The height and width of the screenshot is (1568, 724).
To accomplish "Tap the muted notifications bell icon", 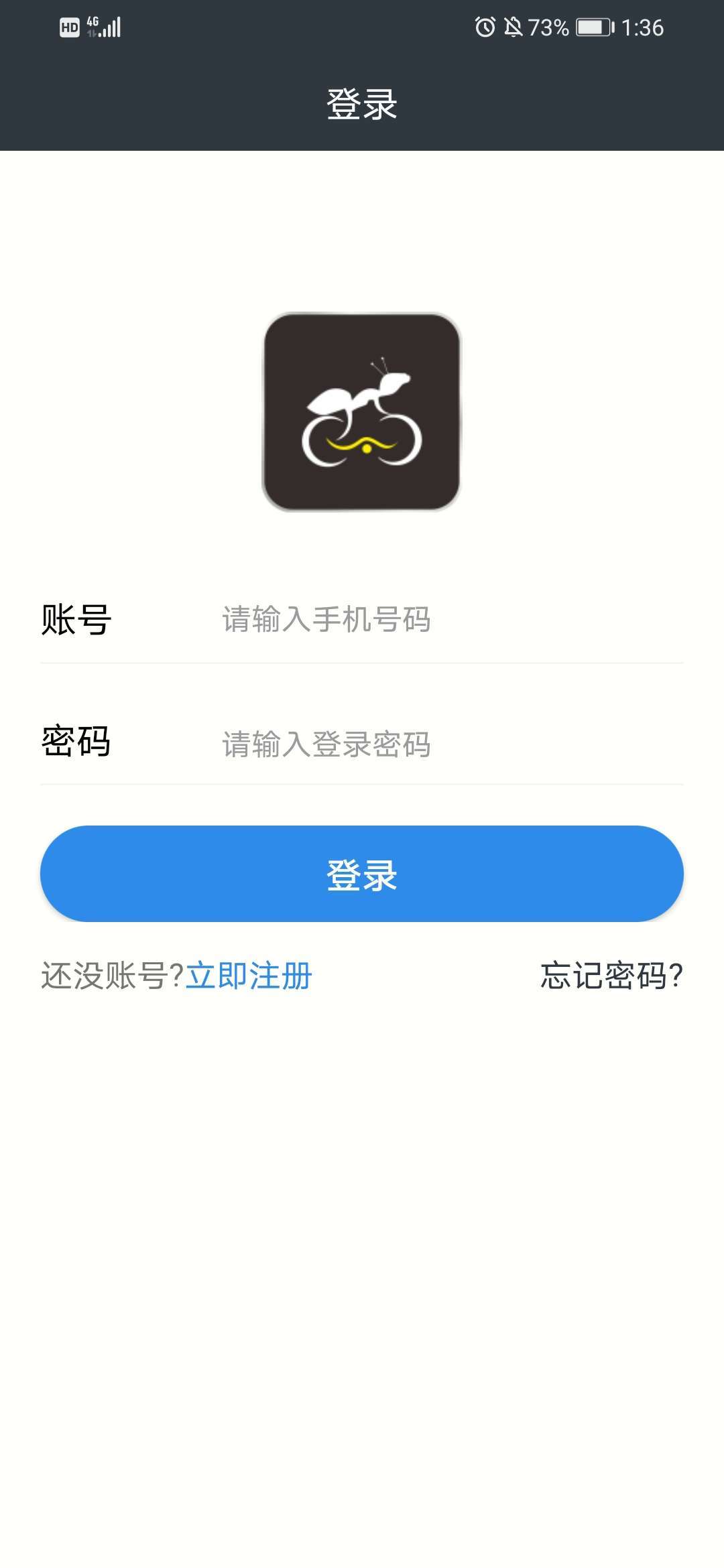I will click(x=515, y=28).
